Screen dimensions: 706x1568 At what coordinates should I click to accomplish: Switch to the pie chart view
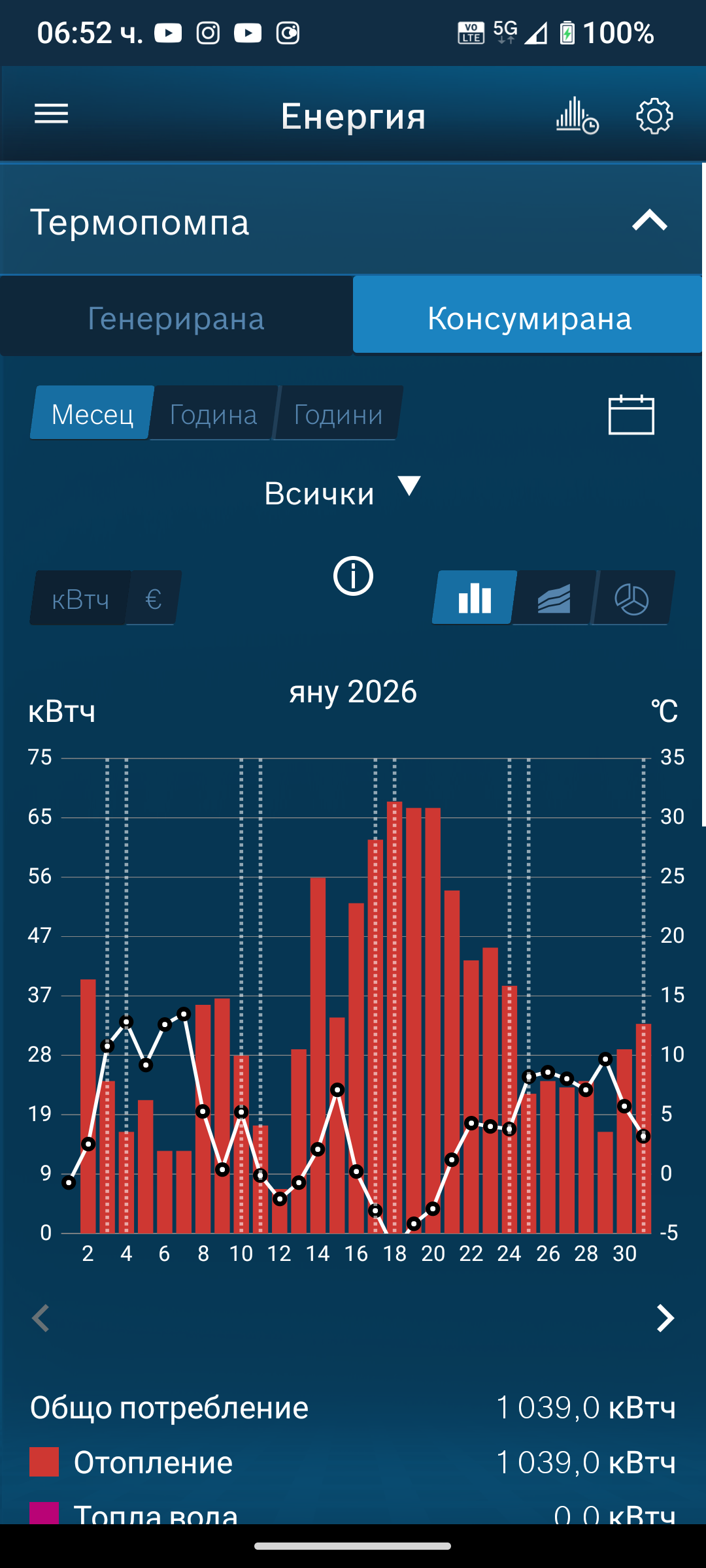tap(632, 598)
